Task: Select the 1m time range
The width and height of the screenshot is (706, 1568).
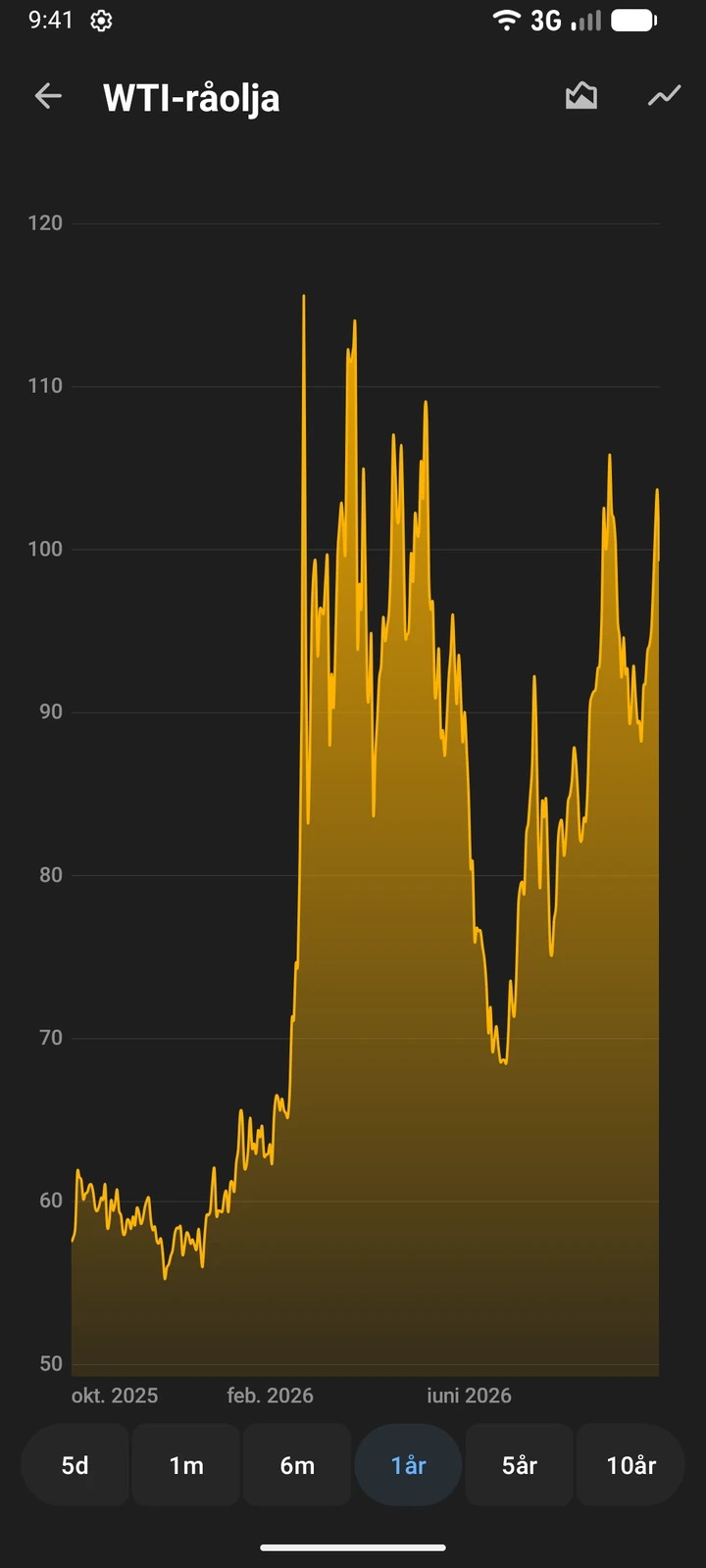Action: (x=186, y=1465)
